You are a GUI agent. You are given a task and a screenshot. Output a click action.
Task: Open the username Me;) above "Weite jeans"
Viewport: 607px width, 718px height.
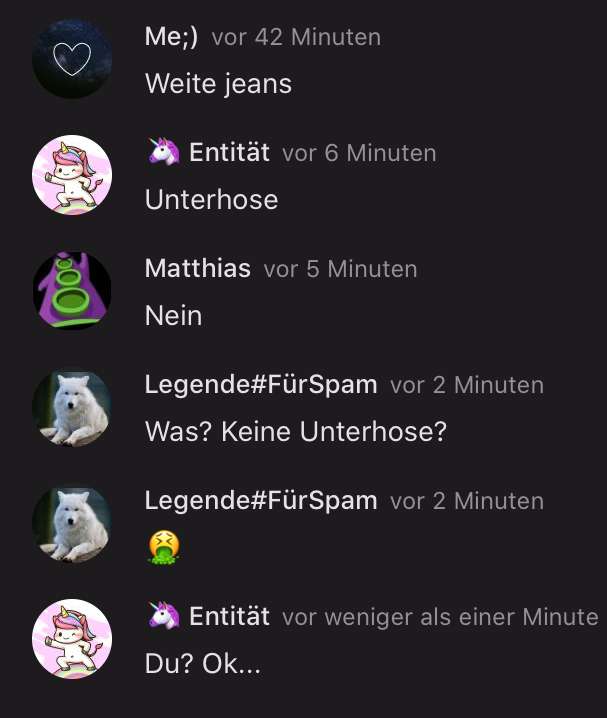tap(172, 37)
